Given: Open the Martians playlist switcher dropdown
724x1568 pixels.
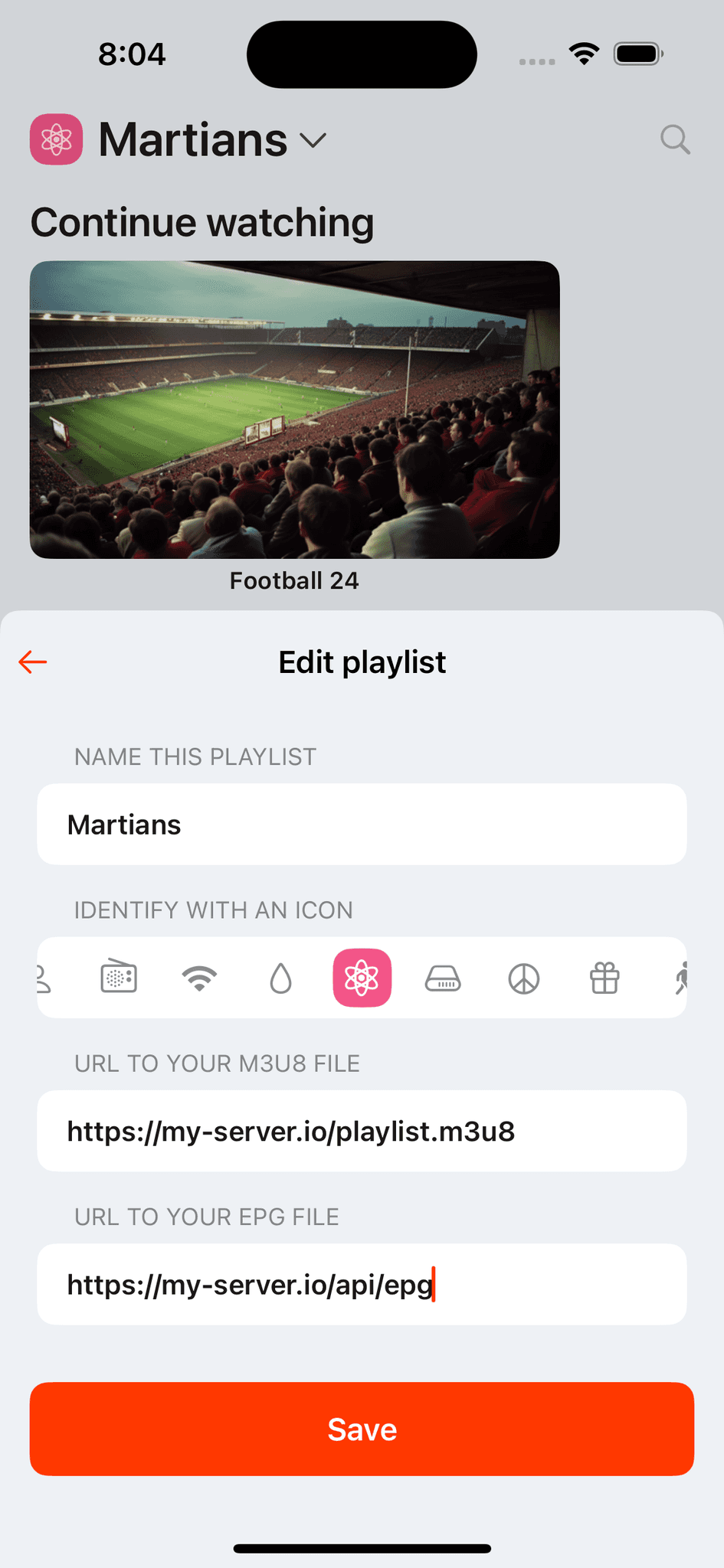Looking at the screenshot, I should coord(193,139).
